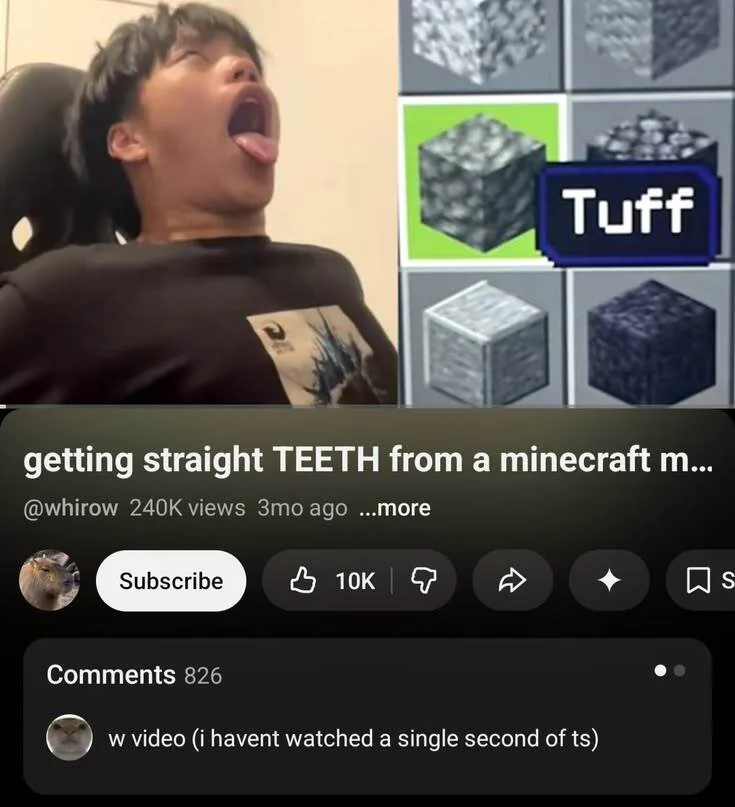
Task: Subscribe to the whirow channel
Action: click(171, 581)
